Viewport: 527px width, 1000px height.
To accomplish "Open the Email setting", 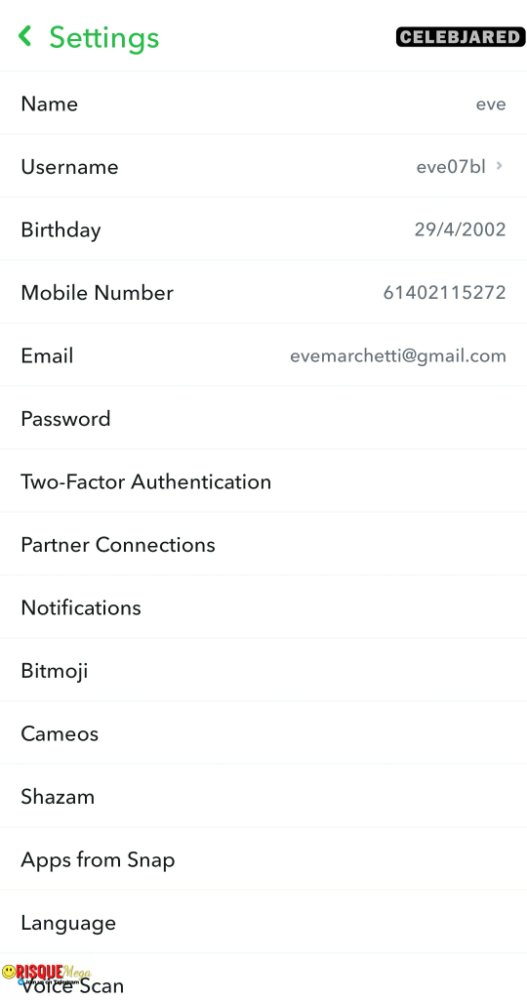I will pos(264,355).
